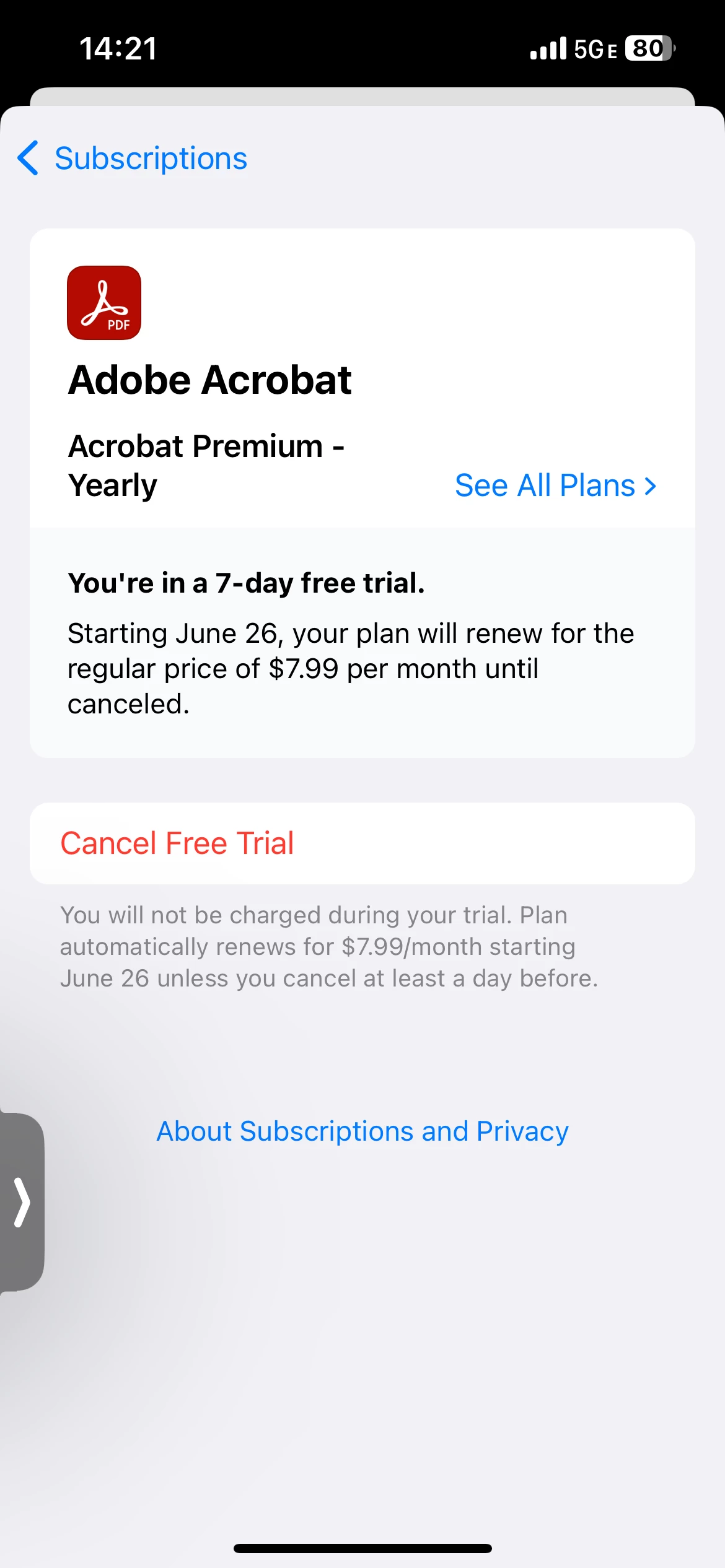Open About Subscriptions and Privacy
725x1568 pixels.
(362, 1131)
